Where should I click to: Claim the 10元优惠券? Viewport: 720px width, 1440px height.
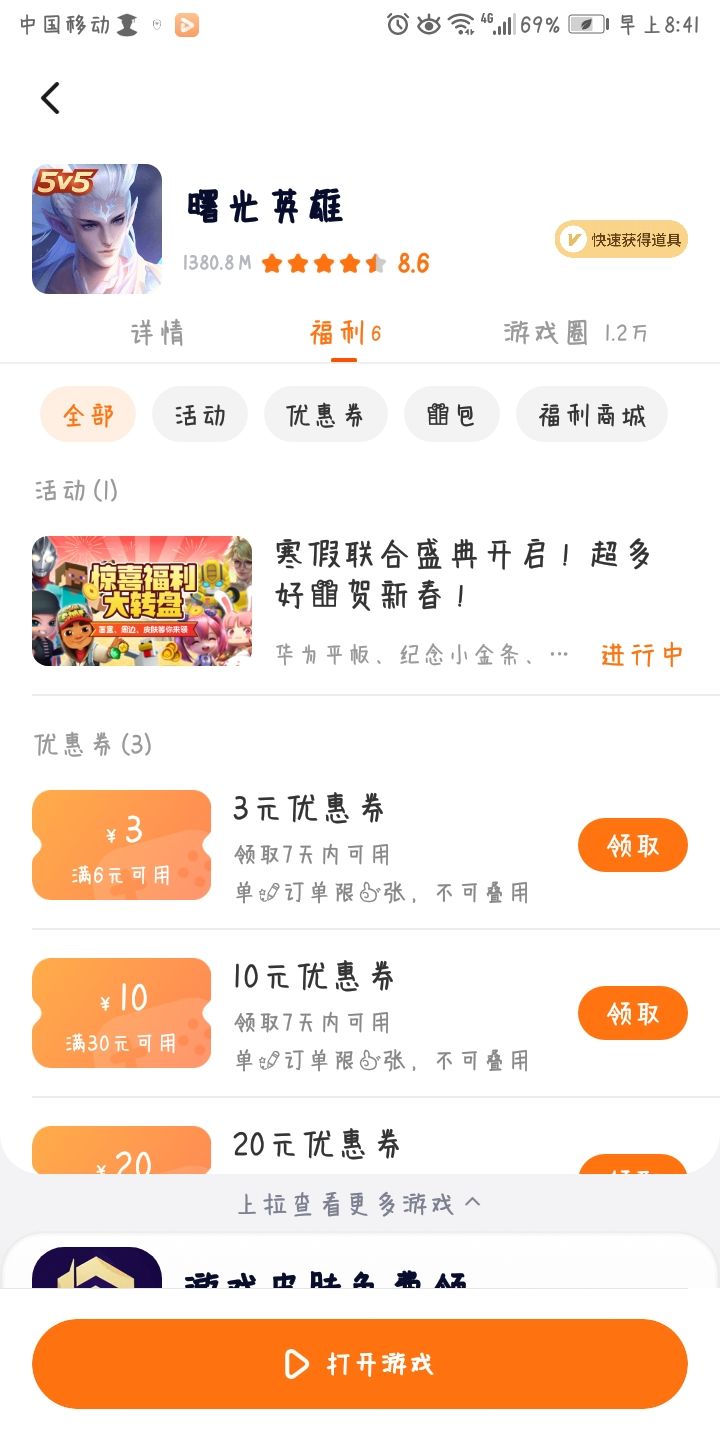[x=632, y=1013]
